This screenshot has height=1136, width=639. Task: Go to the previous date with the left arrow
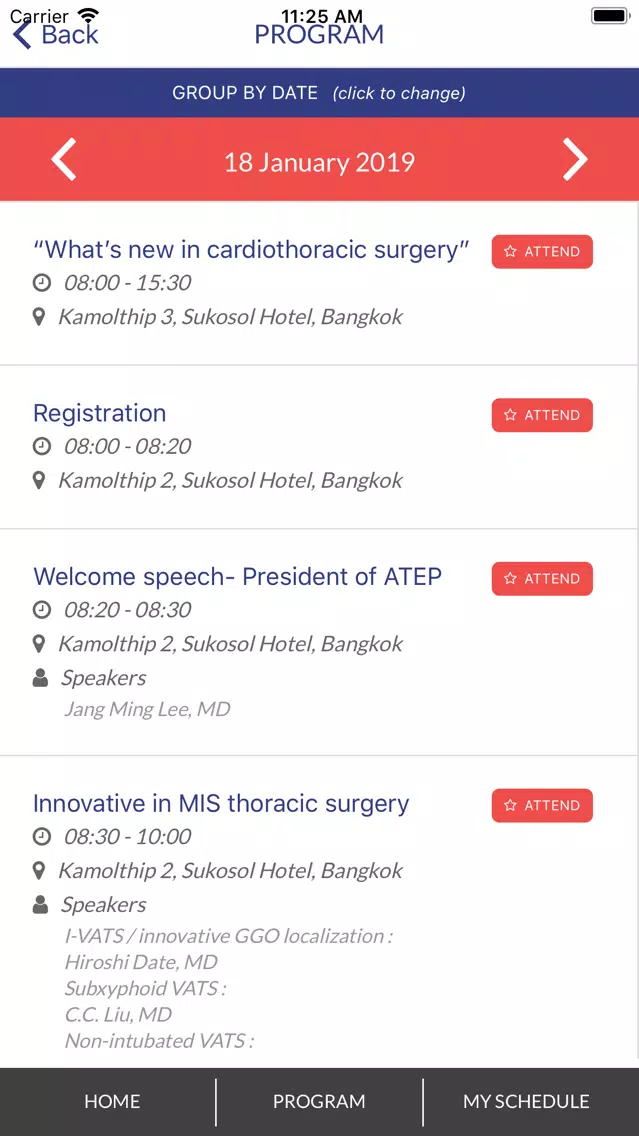click(64, 160)
